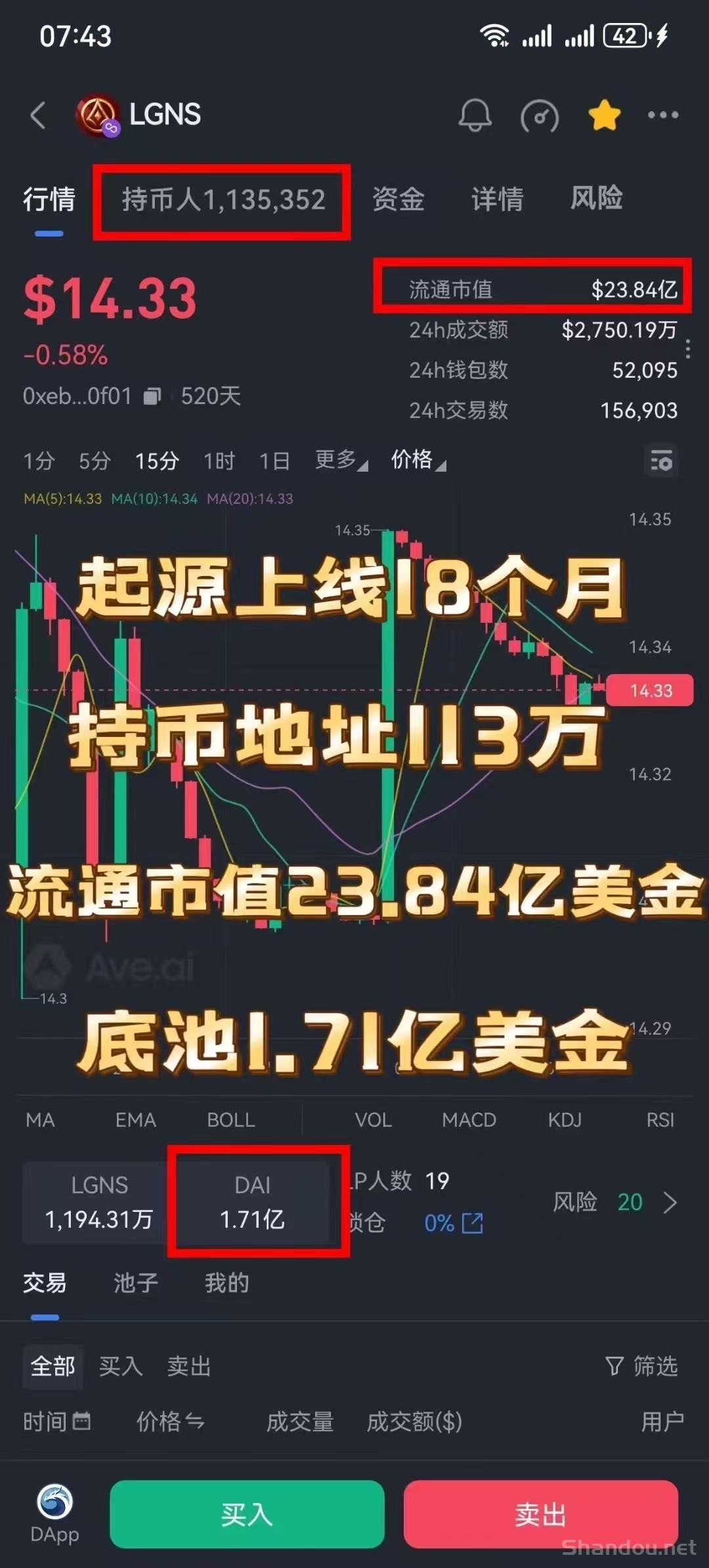Open the price alert bell
Screen dimensions: 709x1568
point(475,116)
